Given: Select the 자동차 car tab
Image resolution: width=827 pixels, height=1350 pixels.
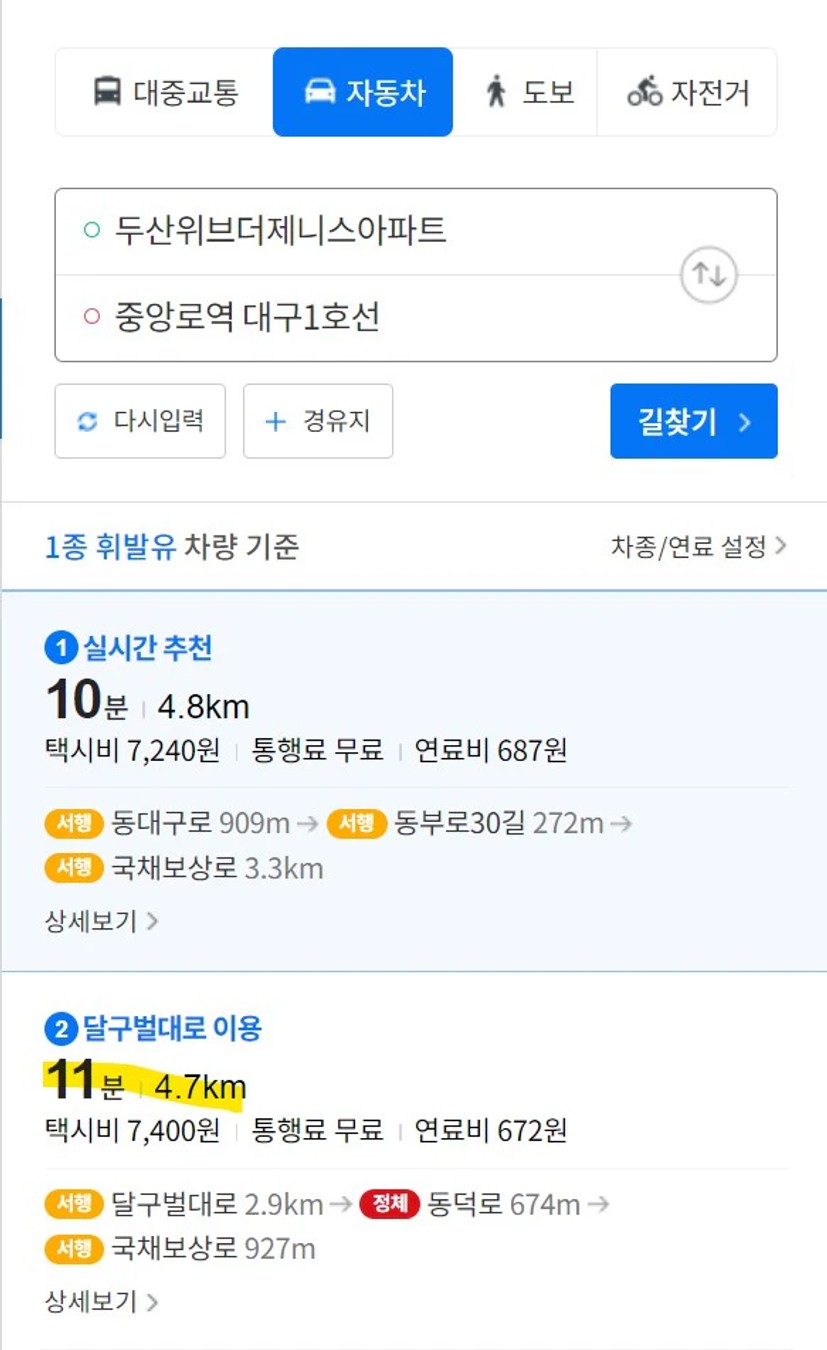Looking at the screenshot, I should [363, 92].
